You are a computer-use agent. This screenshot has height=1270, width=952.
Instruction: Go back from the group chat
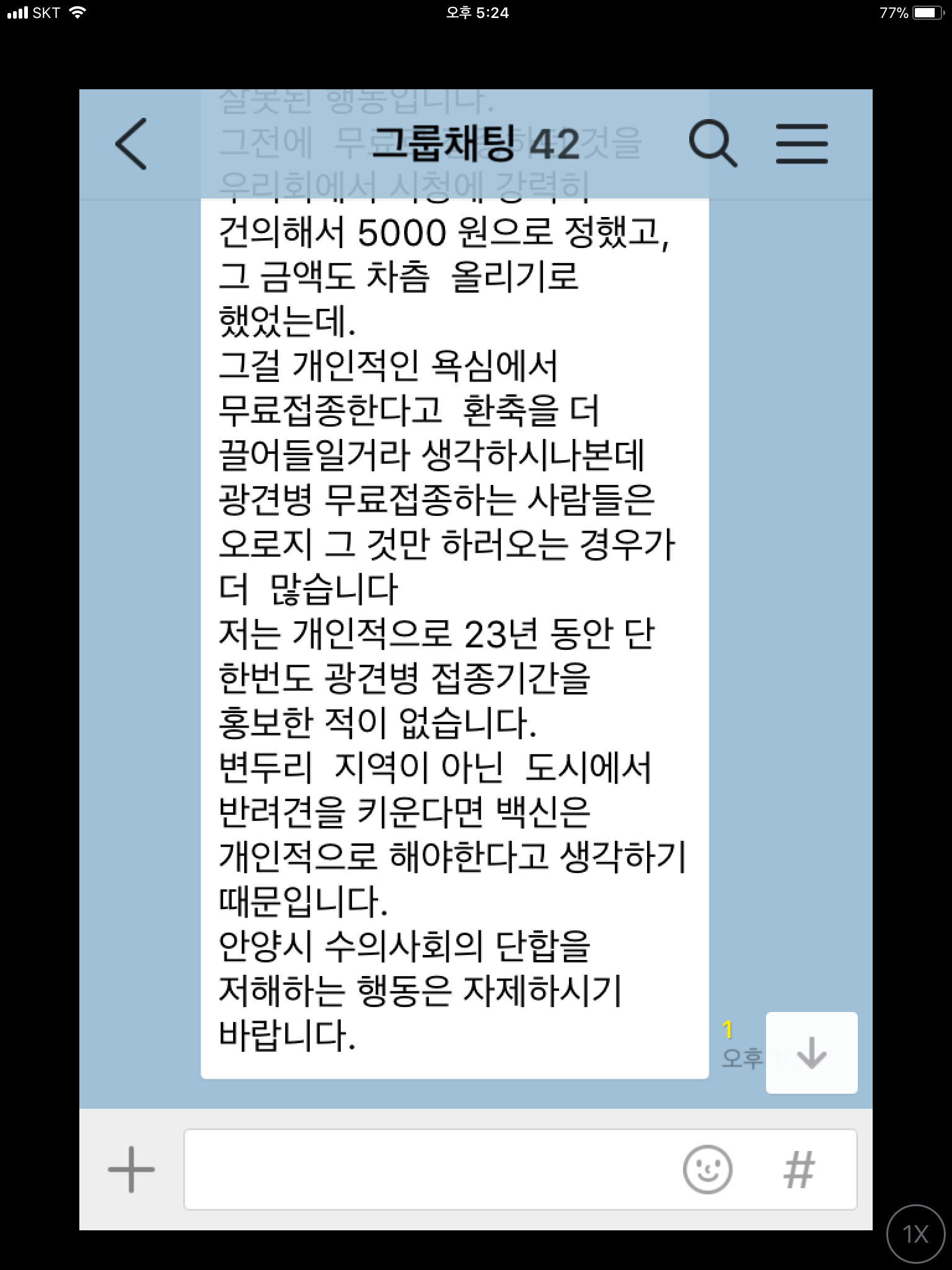pyautogui.click(x=131, y=144)
